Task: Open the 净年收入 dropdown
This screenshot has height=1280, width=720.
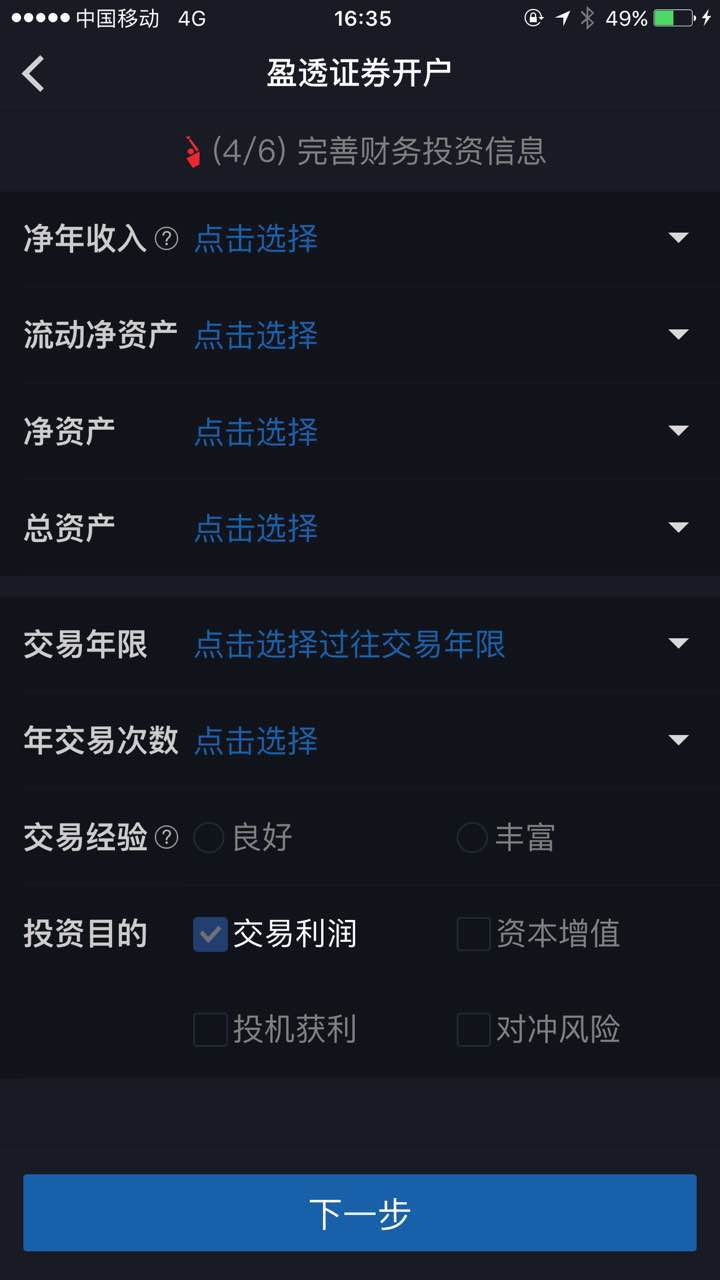Action: (x=360, y=238)
